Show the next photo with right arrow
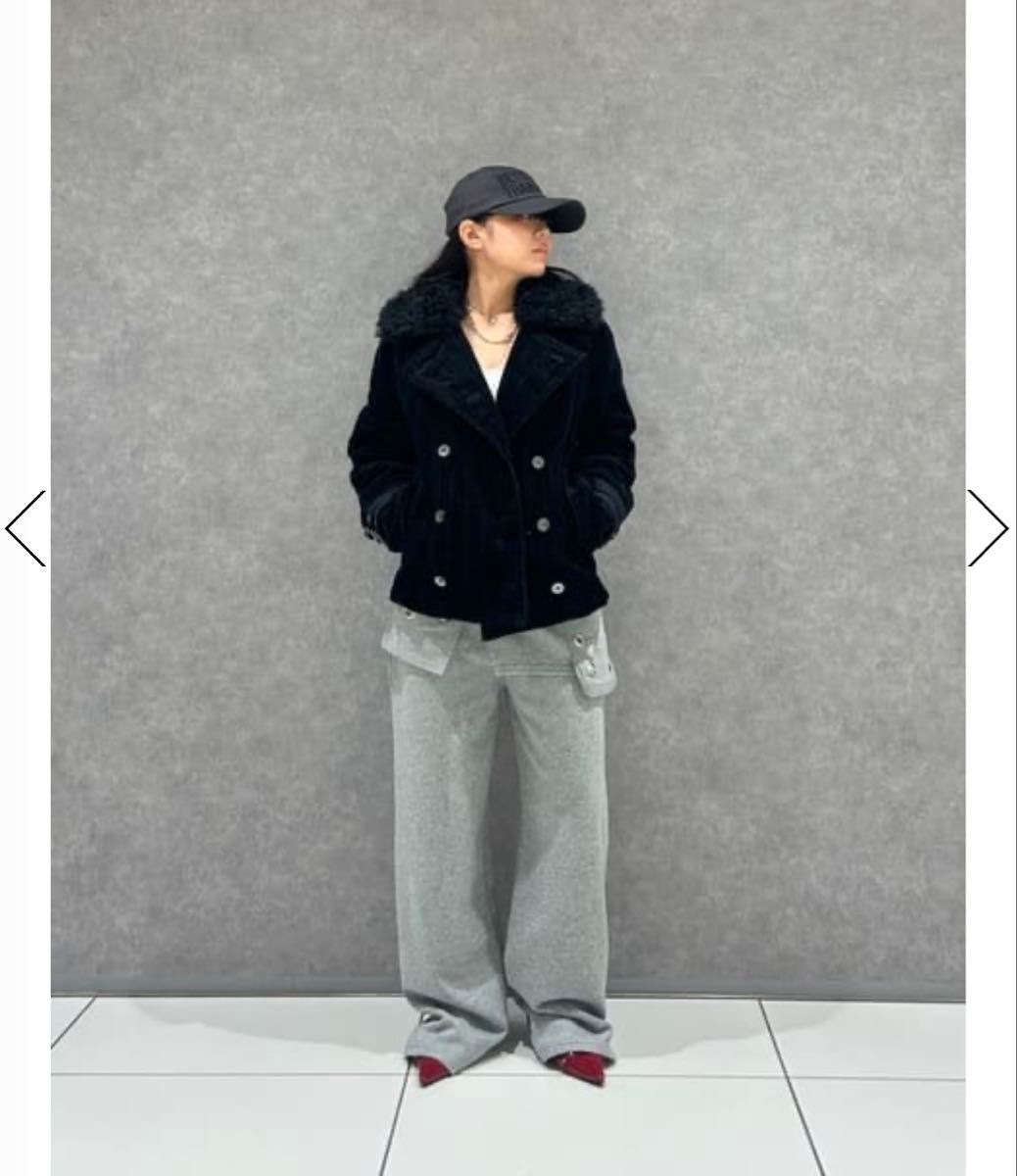The height and width of the screenshot is (1176, 1017). (x=988, y=528)
